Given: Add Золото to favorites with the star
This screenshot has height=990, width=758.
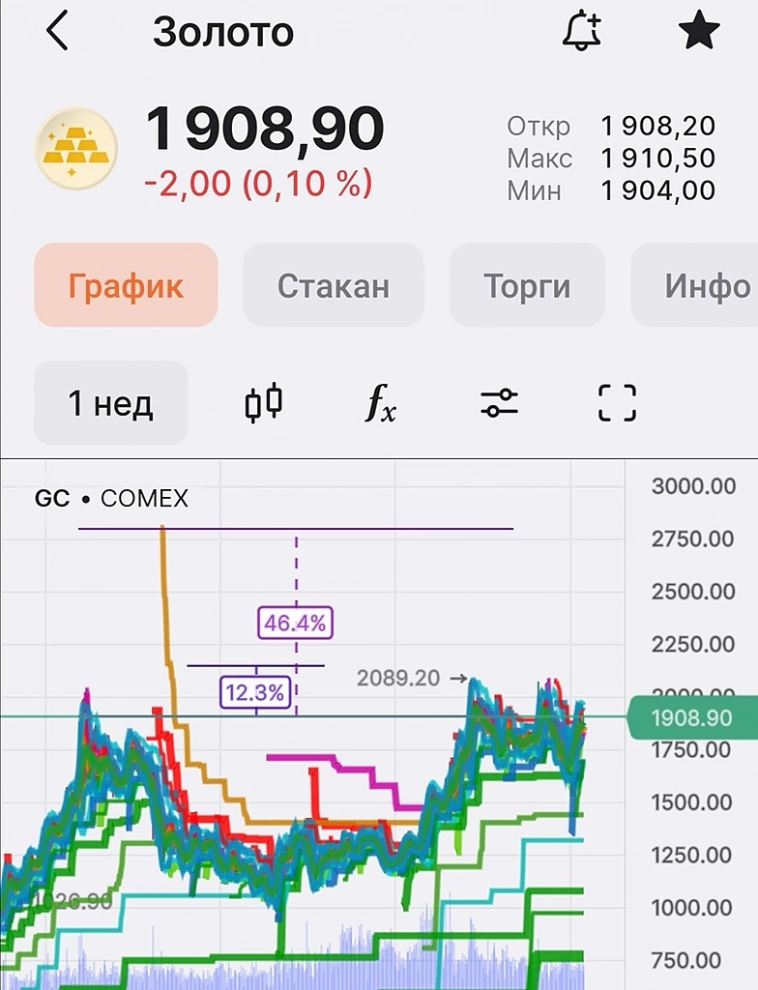Looking at the screenshot, I should tap(698, 32).
